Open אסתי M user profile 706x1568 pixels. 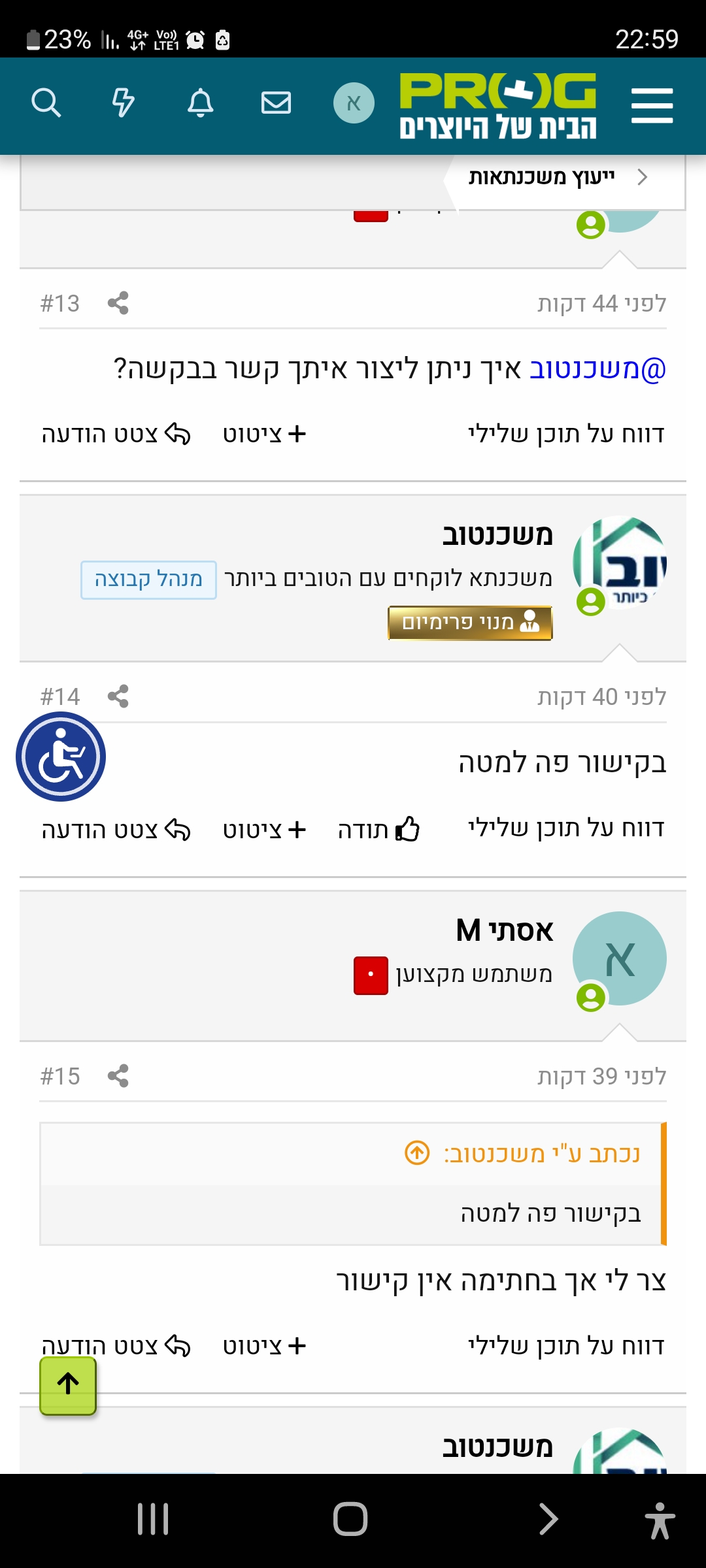(504, 930)
